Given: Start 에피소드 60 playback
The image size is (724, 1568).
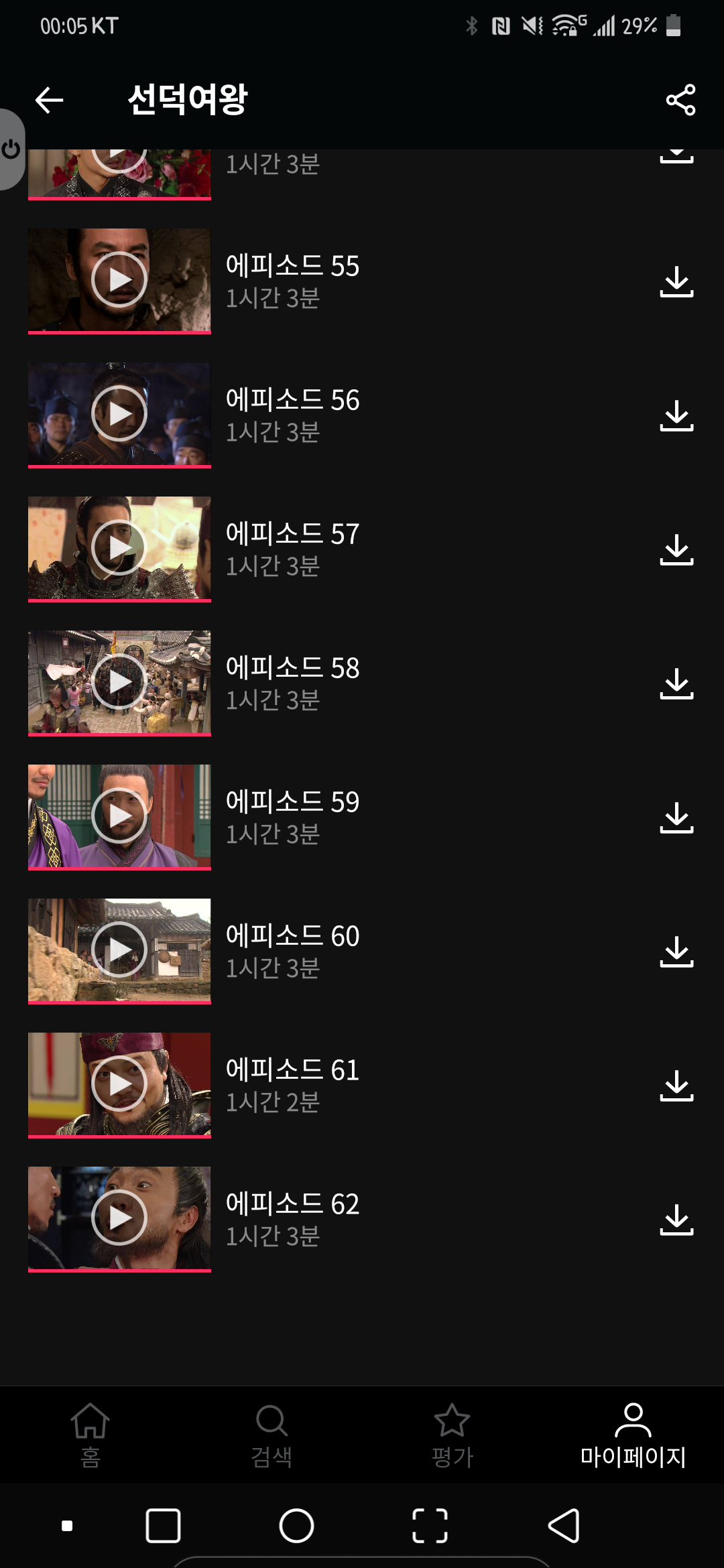Looking at the screenshot, I should (119, 950).
